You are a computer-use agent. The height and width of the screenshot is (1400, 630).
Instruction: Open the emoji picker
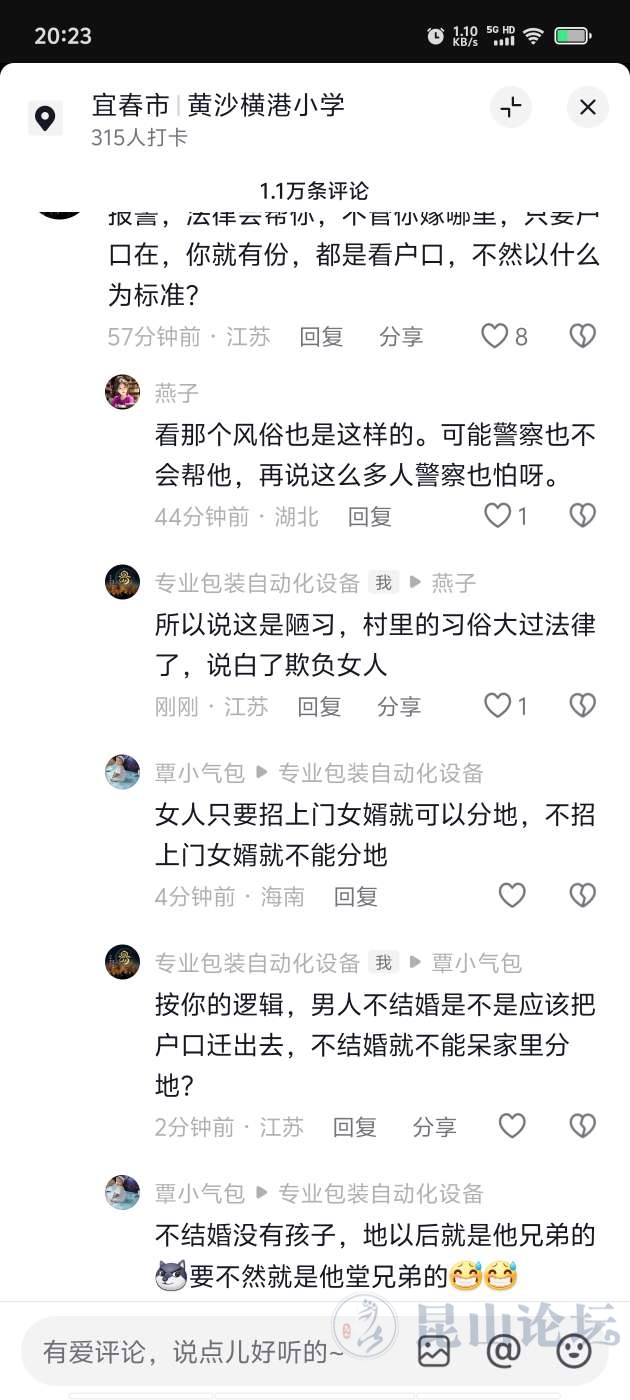[x=573, y=1352]
